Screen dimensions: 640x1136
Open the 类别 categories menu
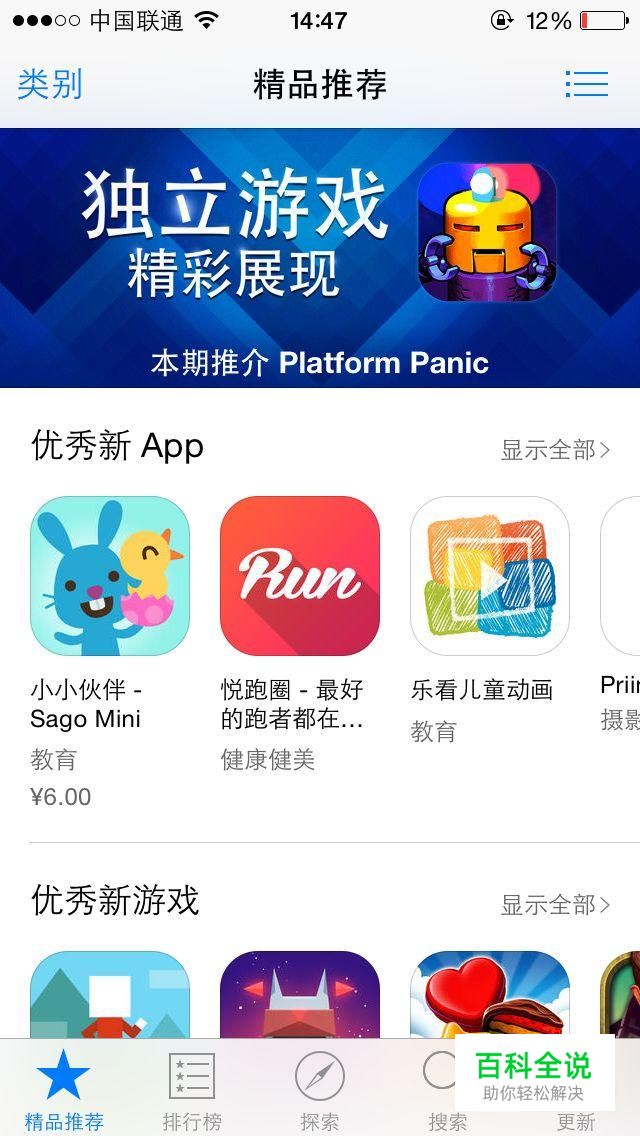[50, 85]
